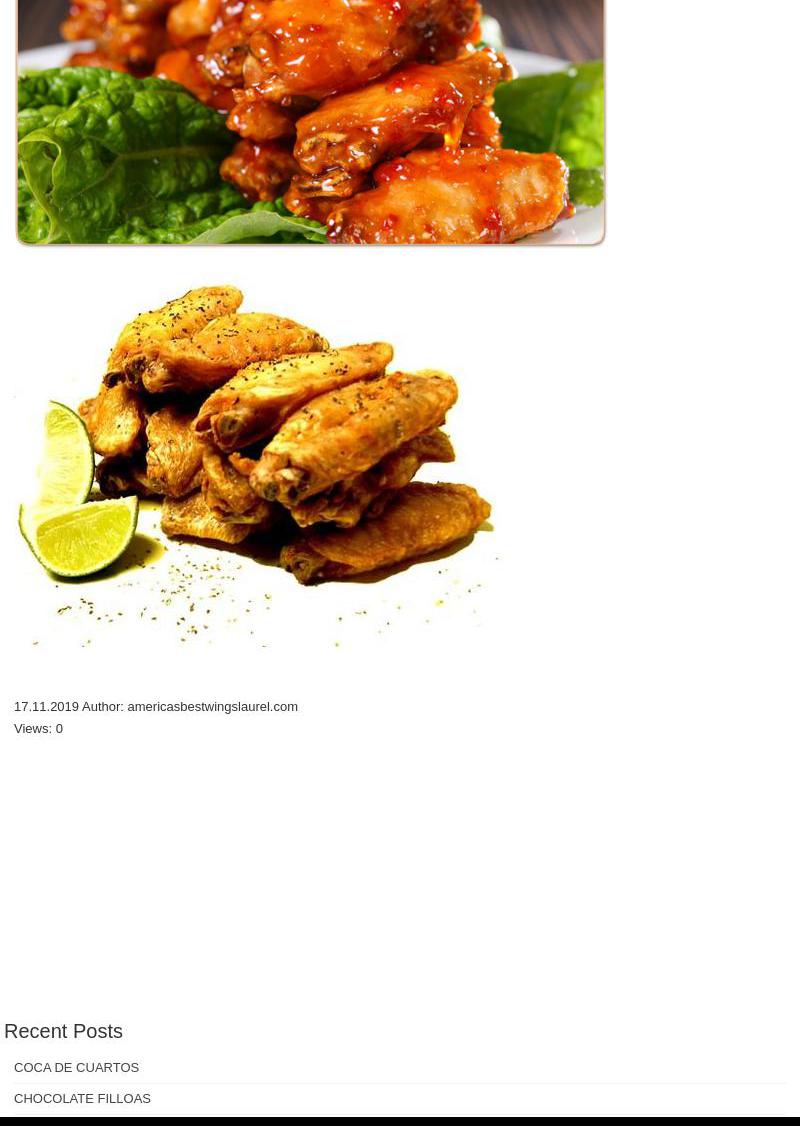
Task: Open the COCA DE CUARTOS post
Action: (x=76, y=1067)
